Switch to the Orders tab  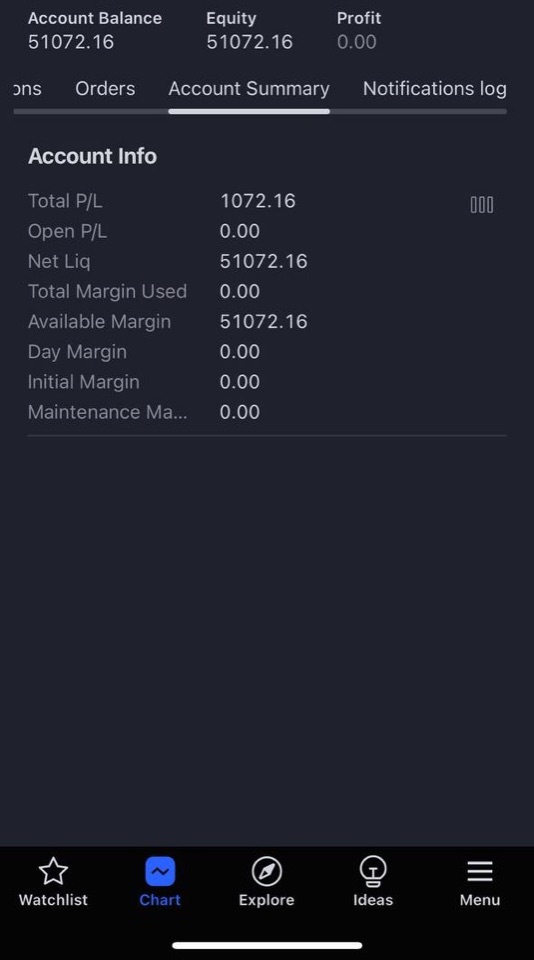click(105, 89)
